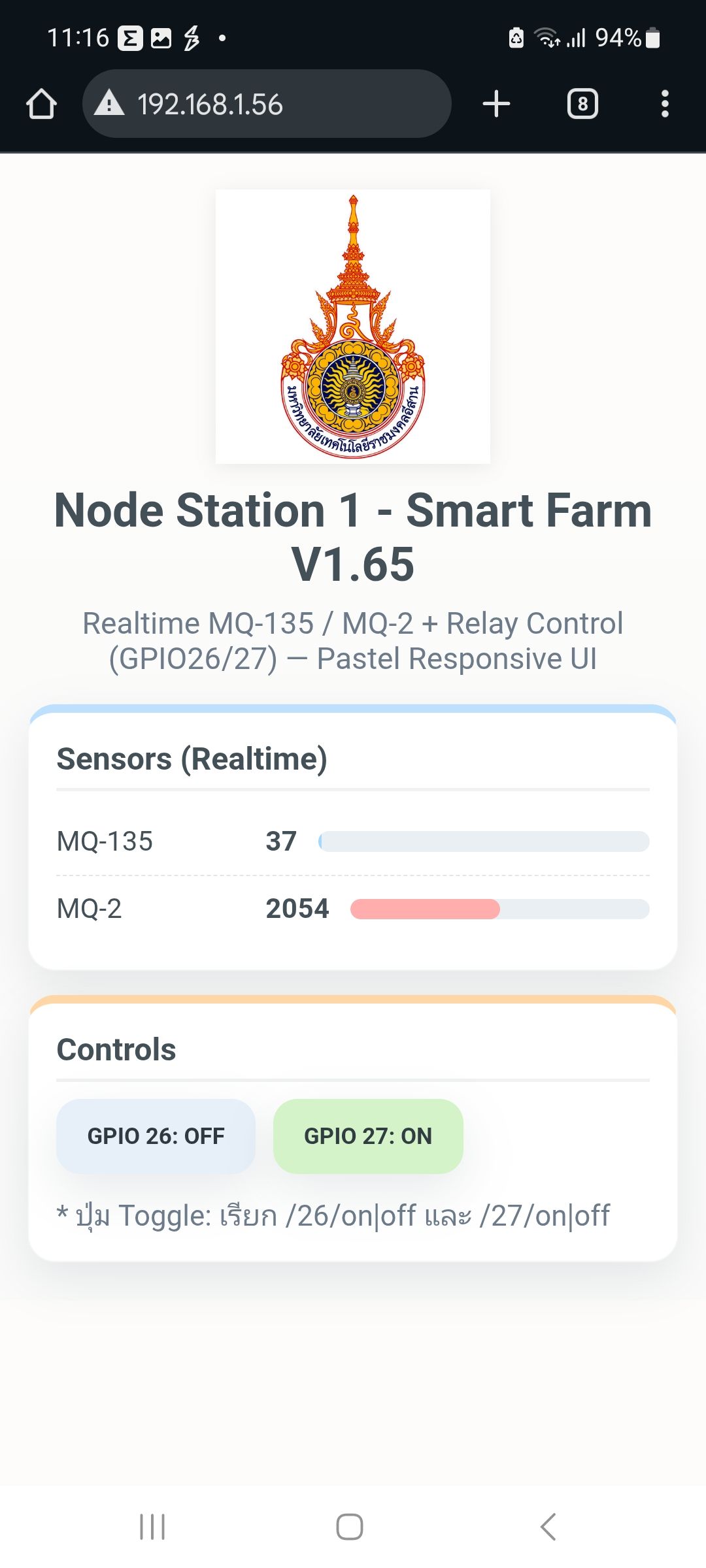Open the browser overflow menu

click(x=665, y=104)
